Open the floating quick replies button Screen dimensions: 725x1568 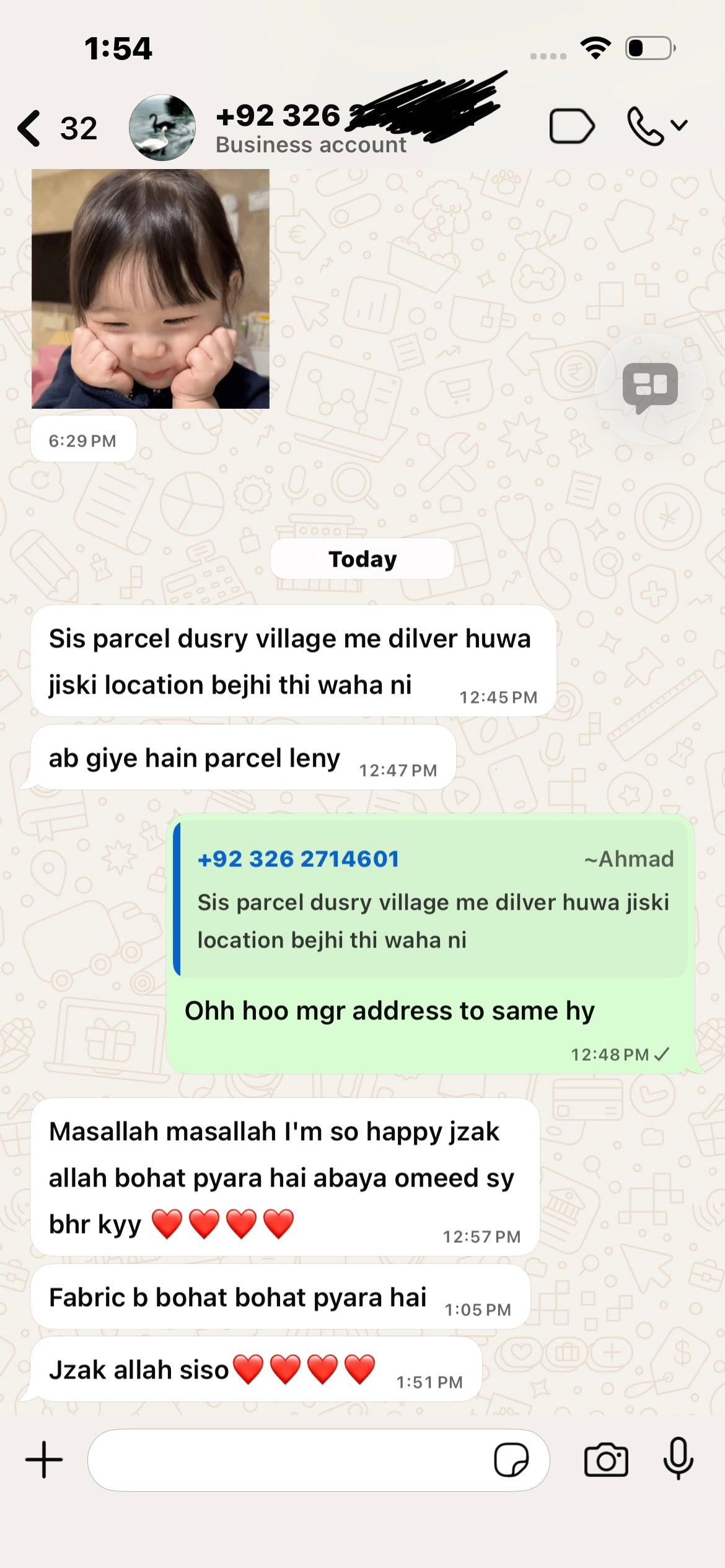[x=649, y=388]
